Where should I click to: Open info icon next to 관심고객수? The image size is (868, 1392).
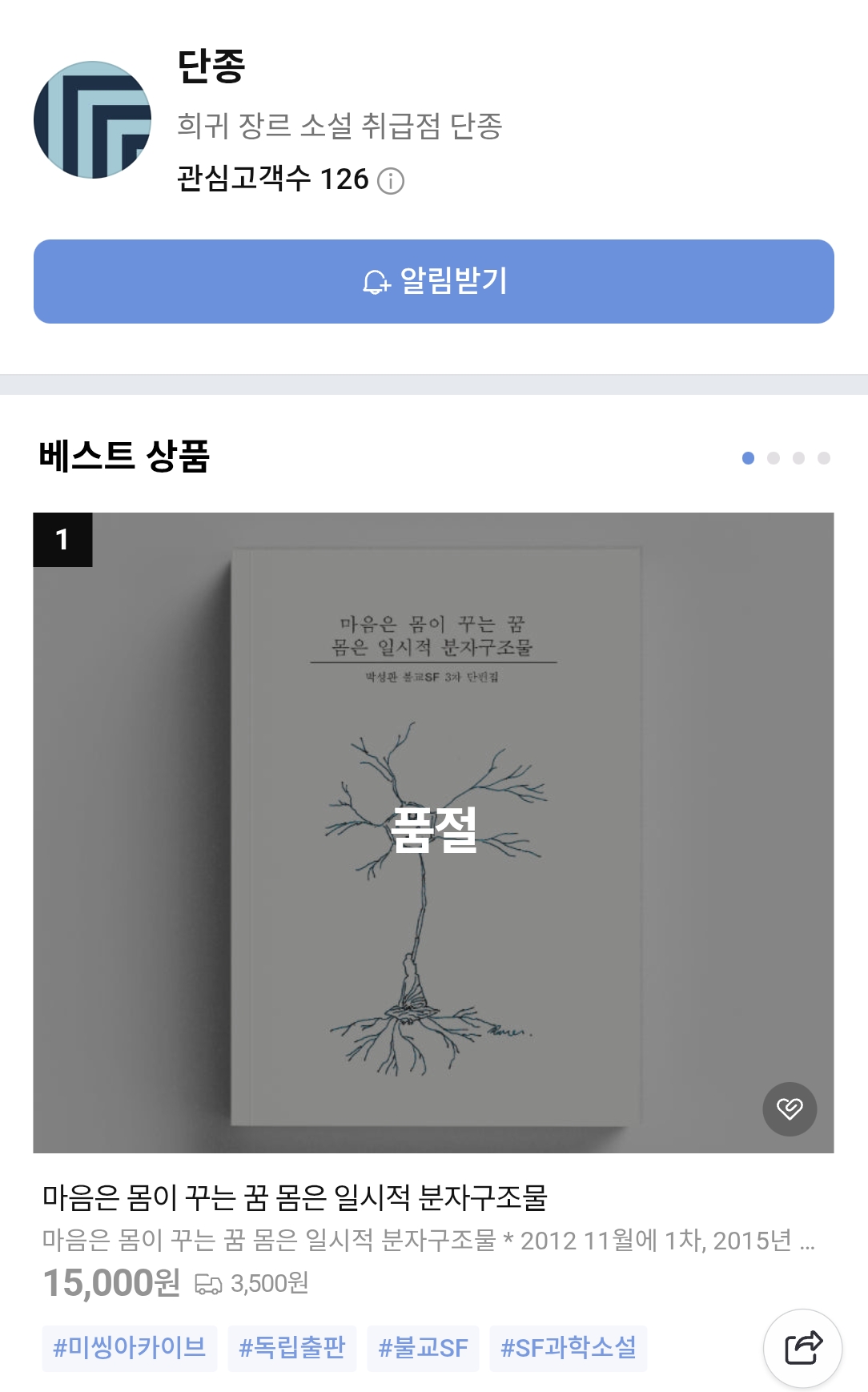[x=391, y=181]
